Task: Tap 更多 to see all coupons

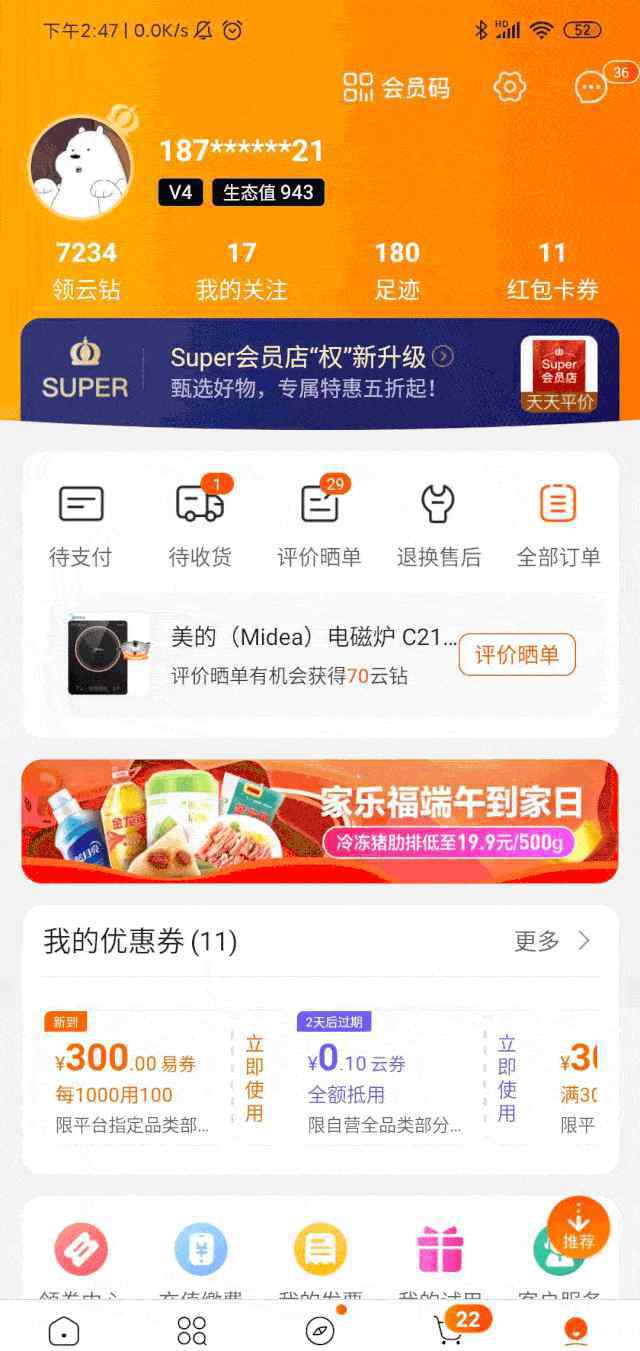Action: click(x=552, y=941)
